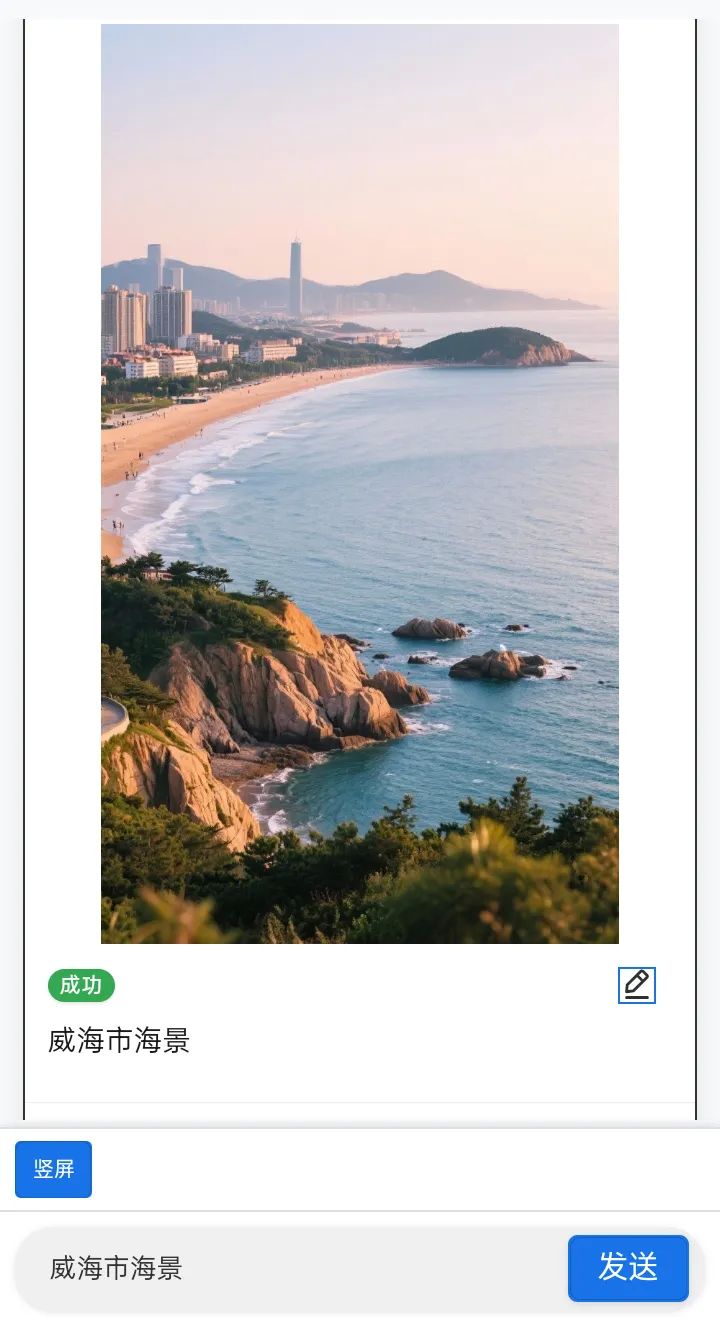Tap the edit pencil icon
This screenshot has width=720, height=1325.
coord(637,986)
